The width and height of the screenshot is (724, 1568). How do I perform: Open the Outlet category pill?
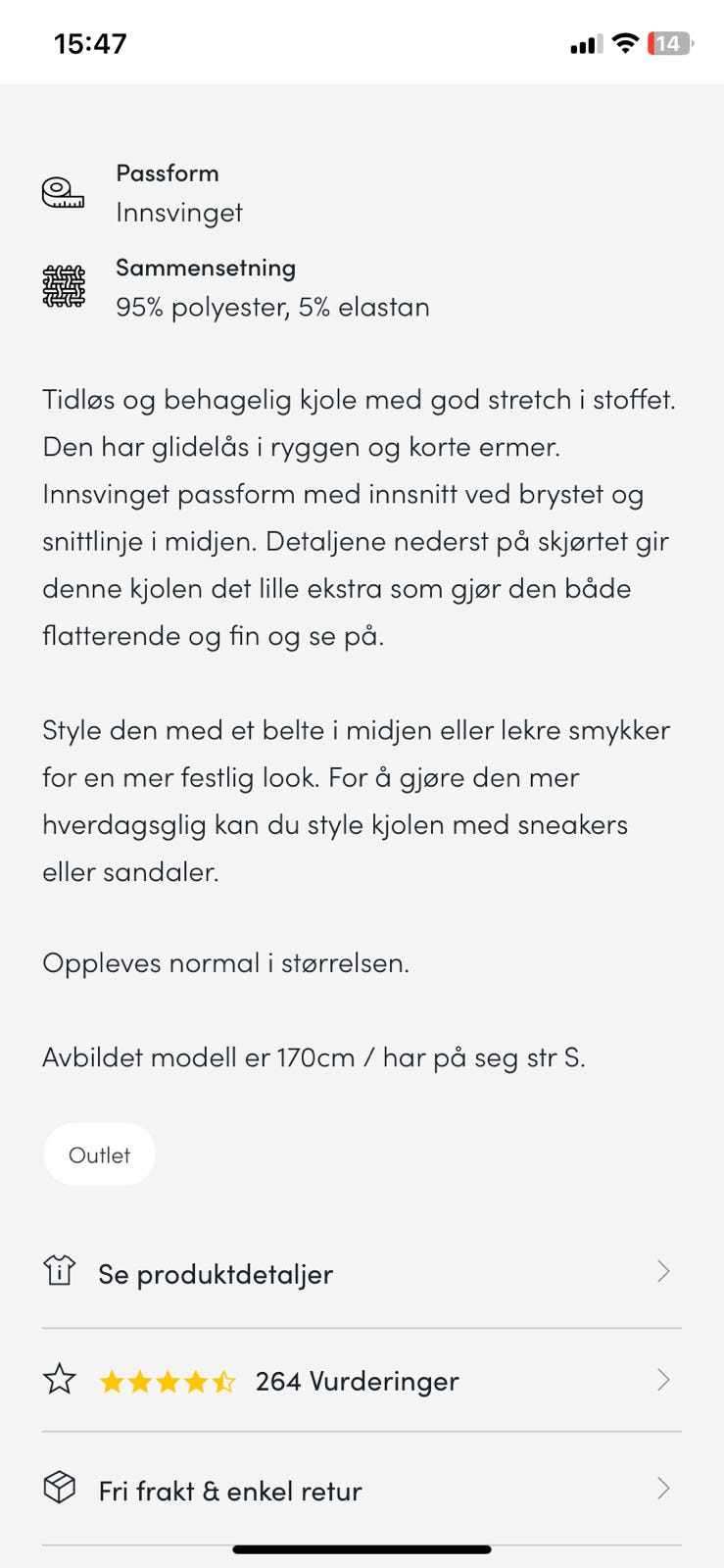(x=98, y=1154)
